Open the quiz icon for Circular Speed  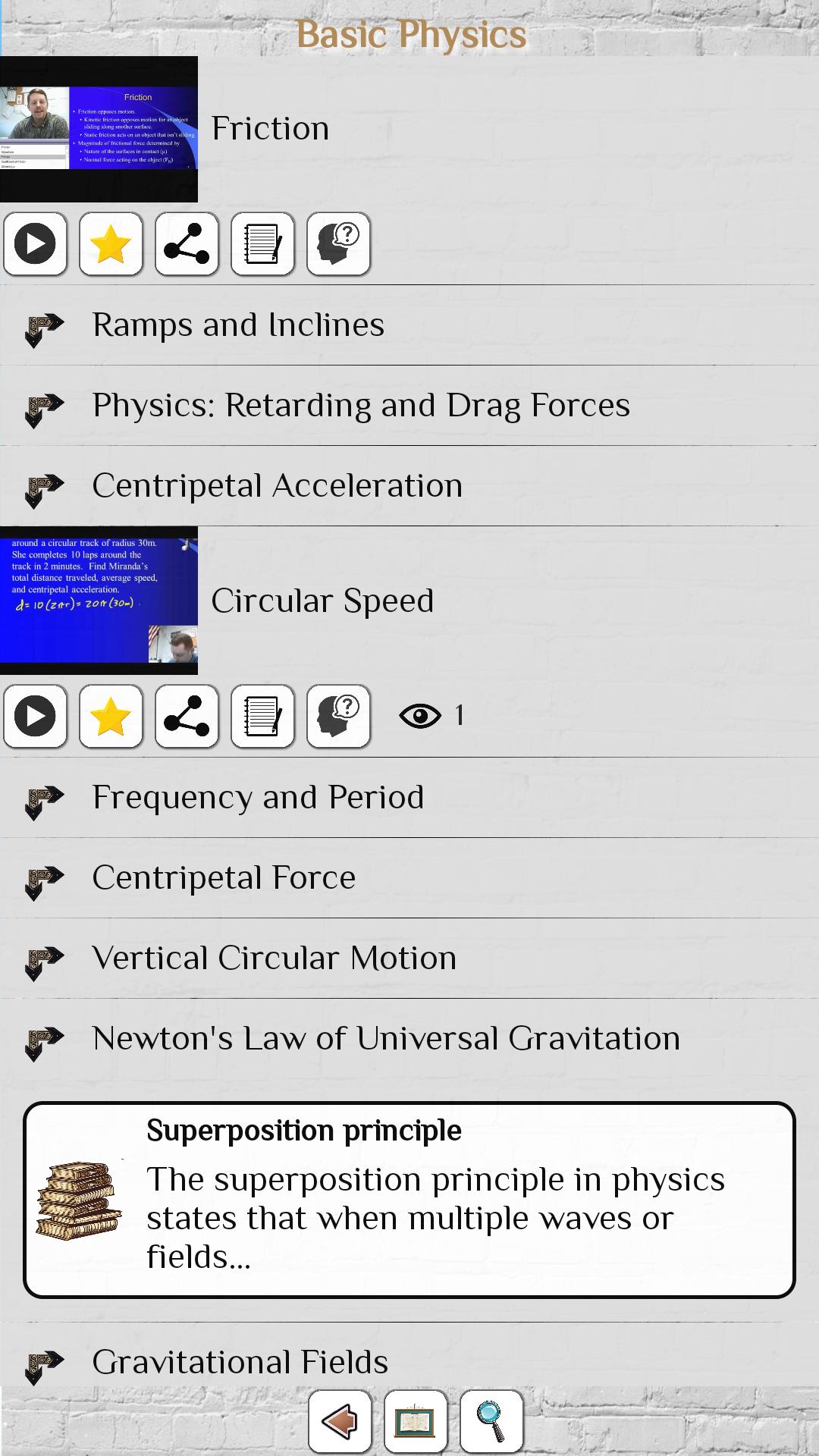click(x=338, y=716)
